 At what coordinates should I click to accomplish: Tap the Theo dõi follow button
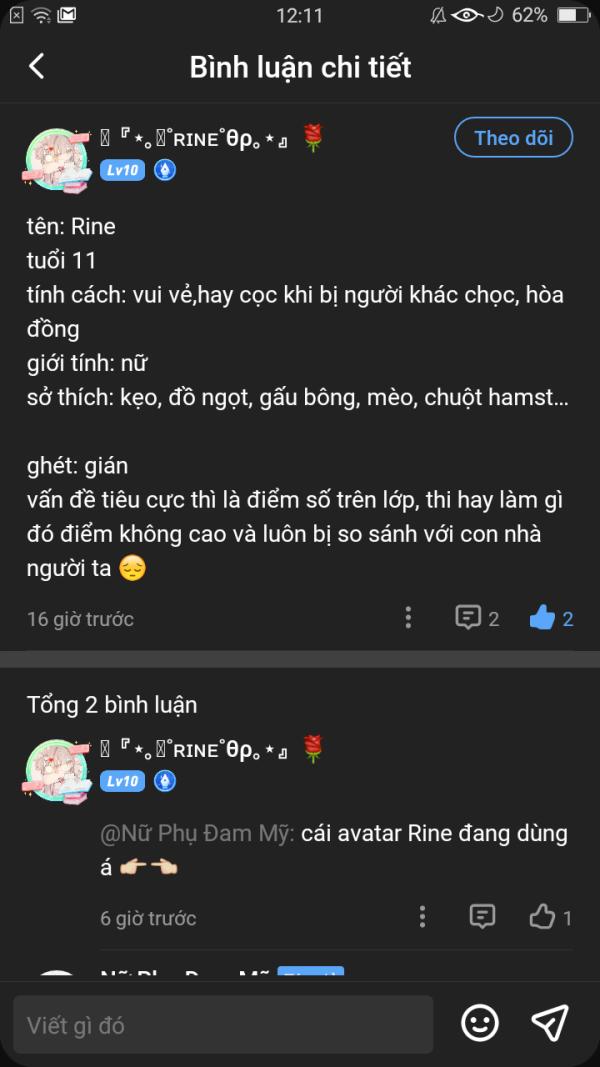(x=514, y=138)
